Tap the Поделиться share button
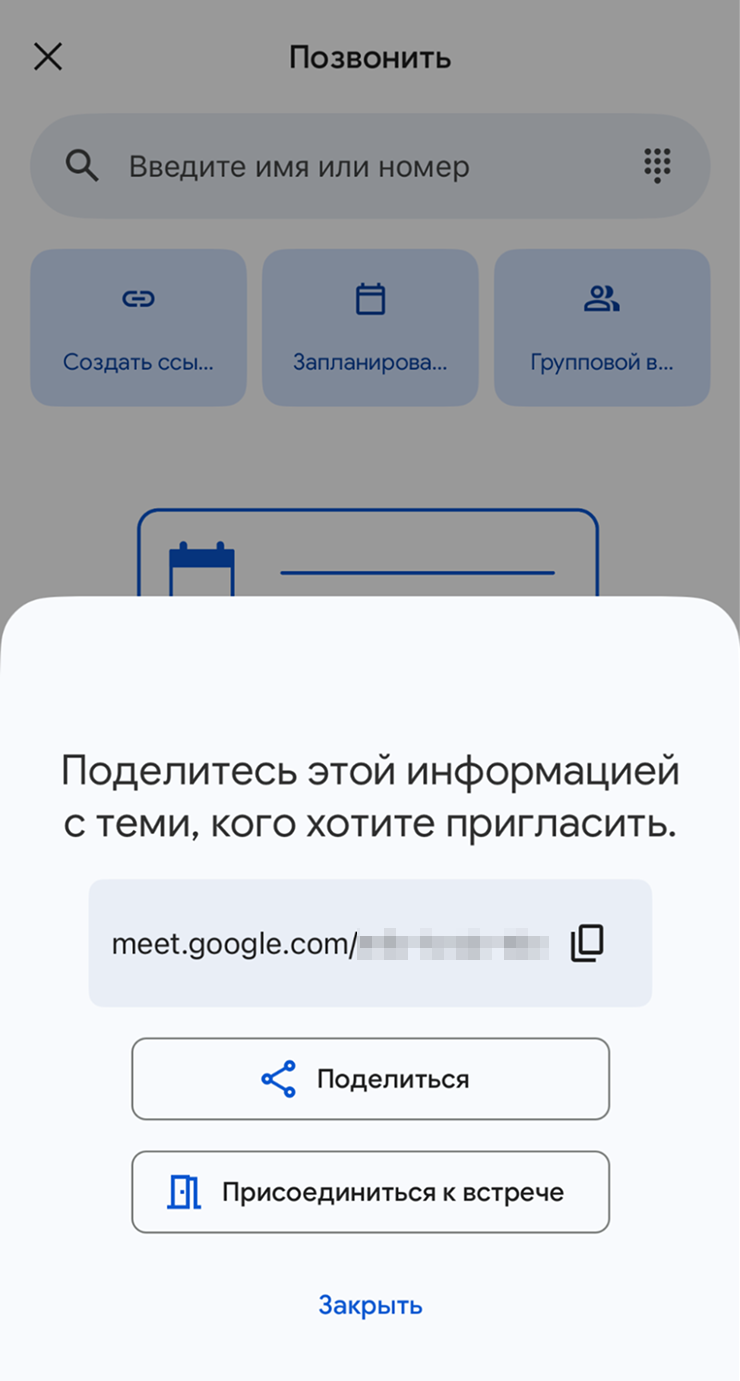The height and width of the screenshot is (1381, 740). [x=370, y=1079]
